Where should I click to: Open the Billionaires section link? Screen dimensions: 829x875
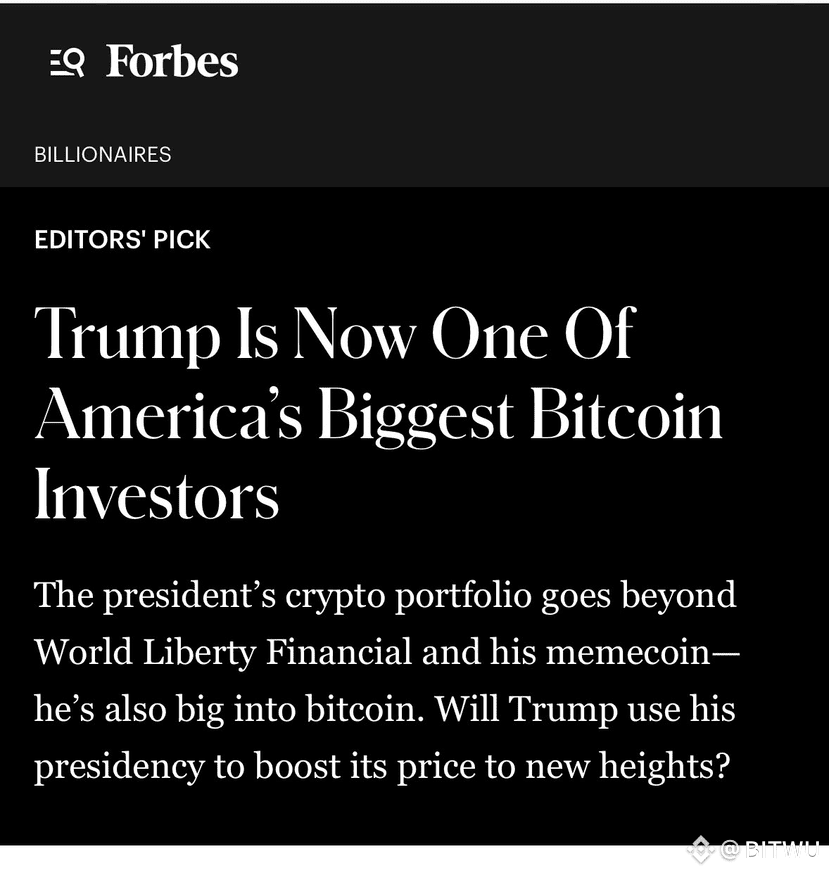(102, 155)
